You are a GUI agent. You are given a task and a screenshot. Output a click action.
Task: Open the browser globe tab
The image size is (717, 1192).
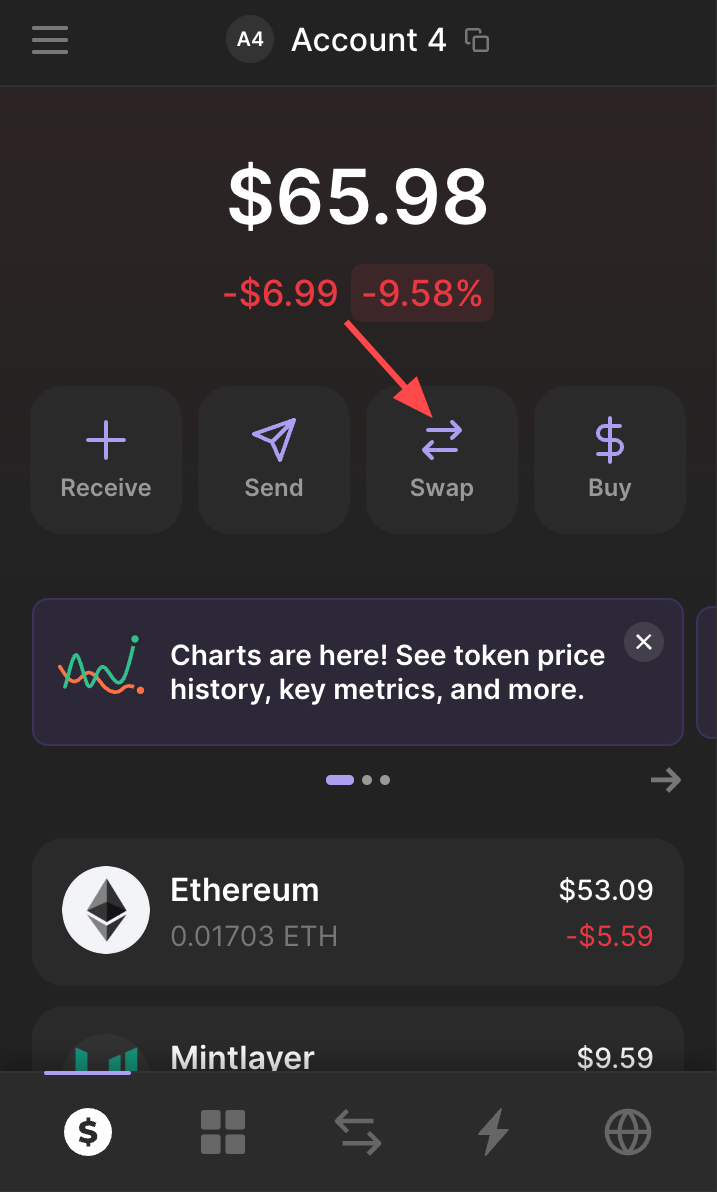(628, 1132)
